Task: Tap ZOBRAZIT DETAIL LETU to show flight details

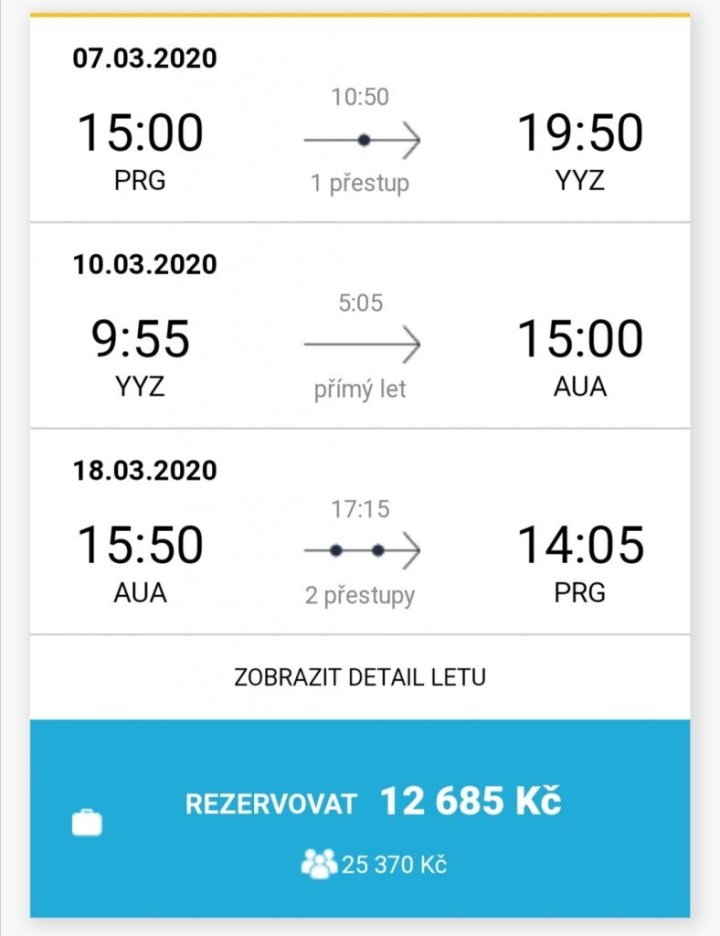Action: pyautogui.click(x=360, y=677)
